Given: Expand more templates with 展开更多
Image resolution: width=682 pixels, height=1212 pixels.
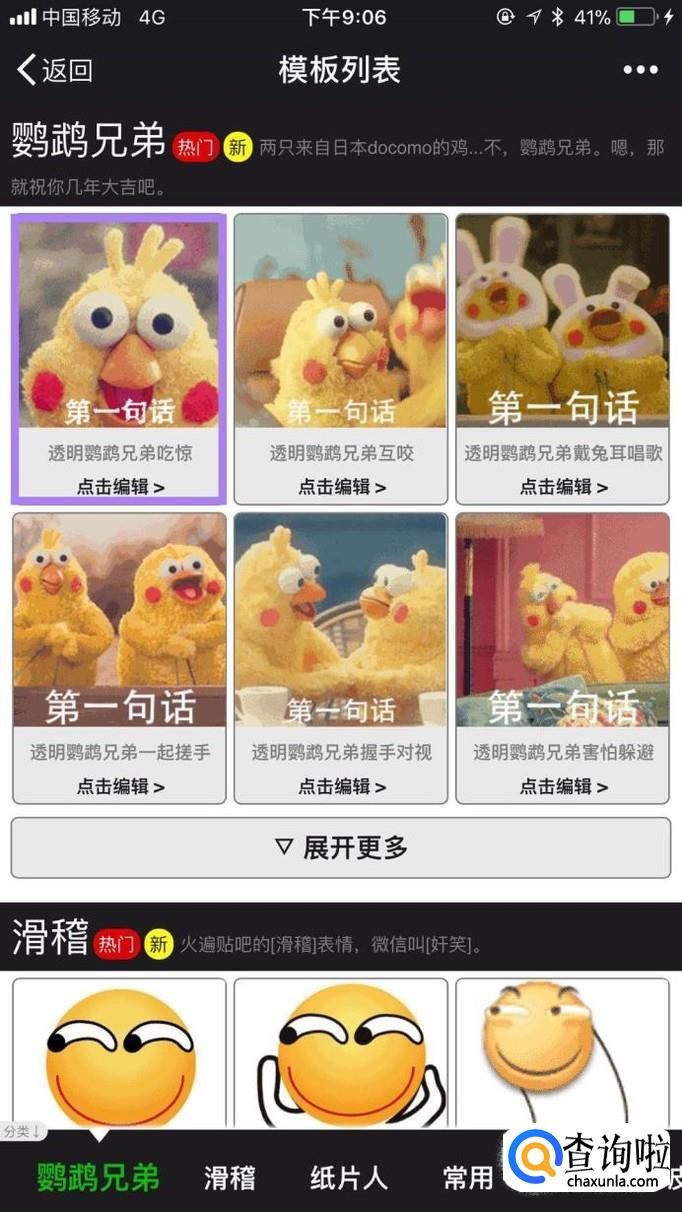Looking at the screenshot, I should pos(341,848).
